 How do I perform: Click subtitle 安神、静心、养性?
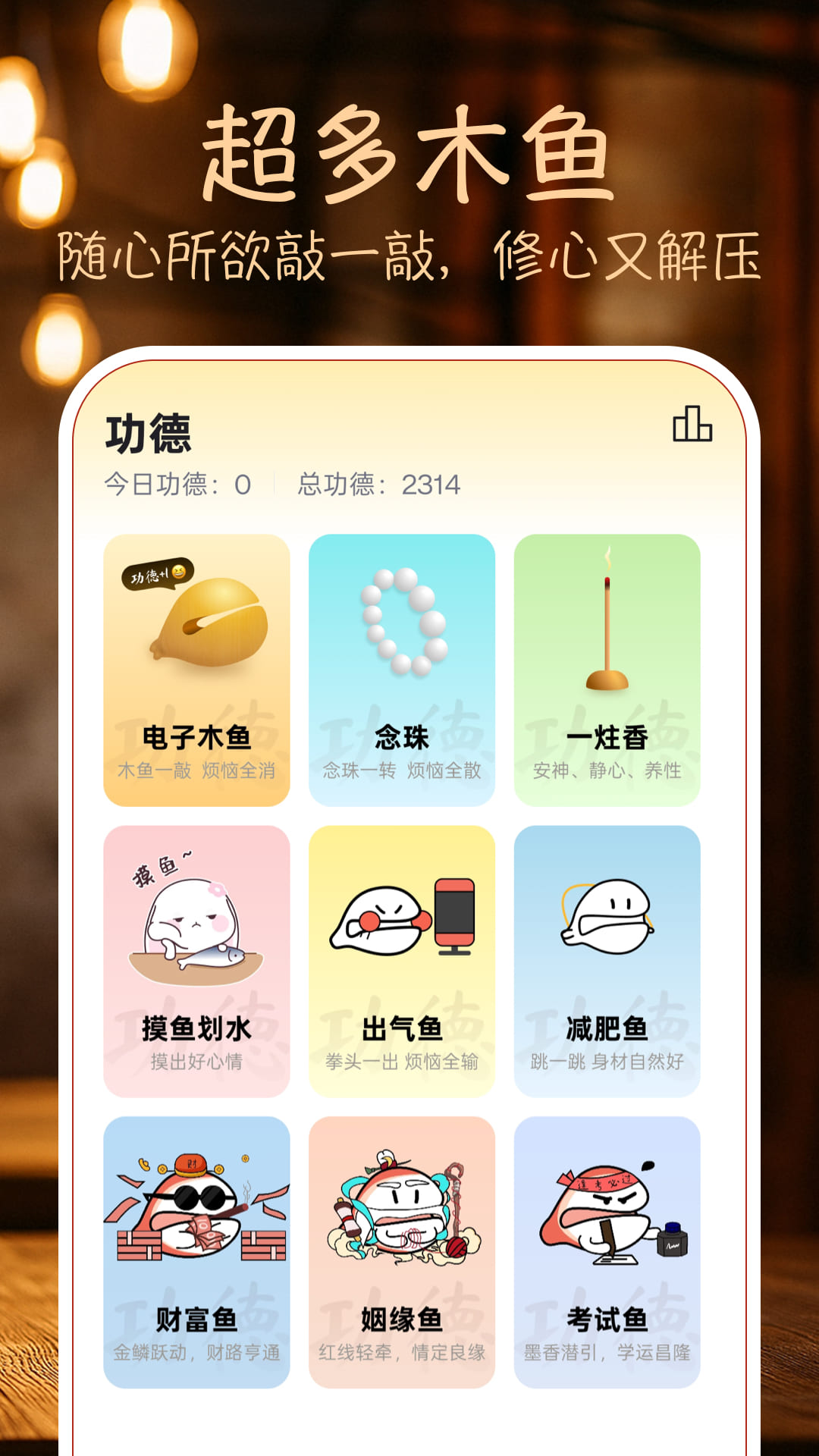[x=607, y=772]
